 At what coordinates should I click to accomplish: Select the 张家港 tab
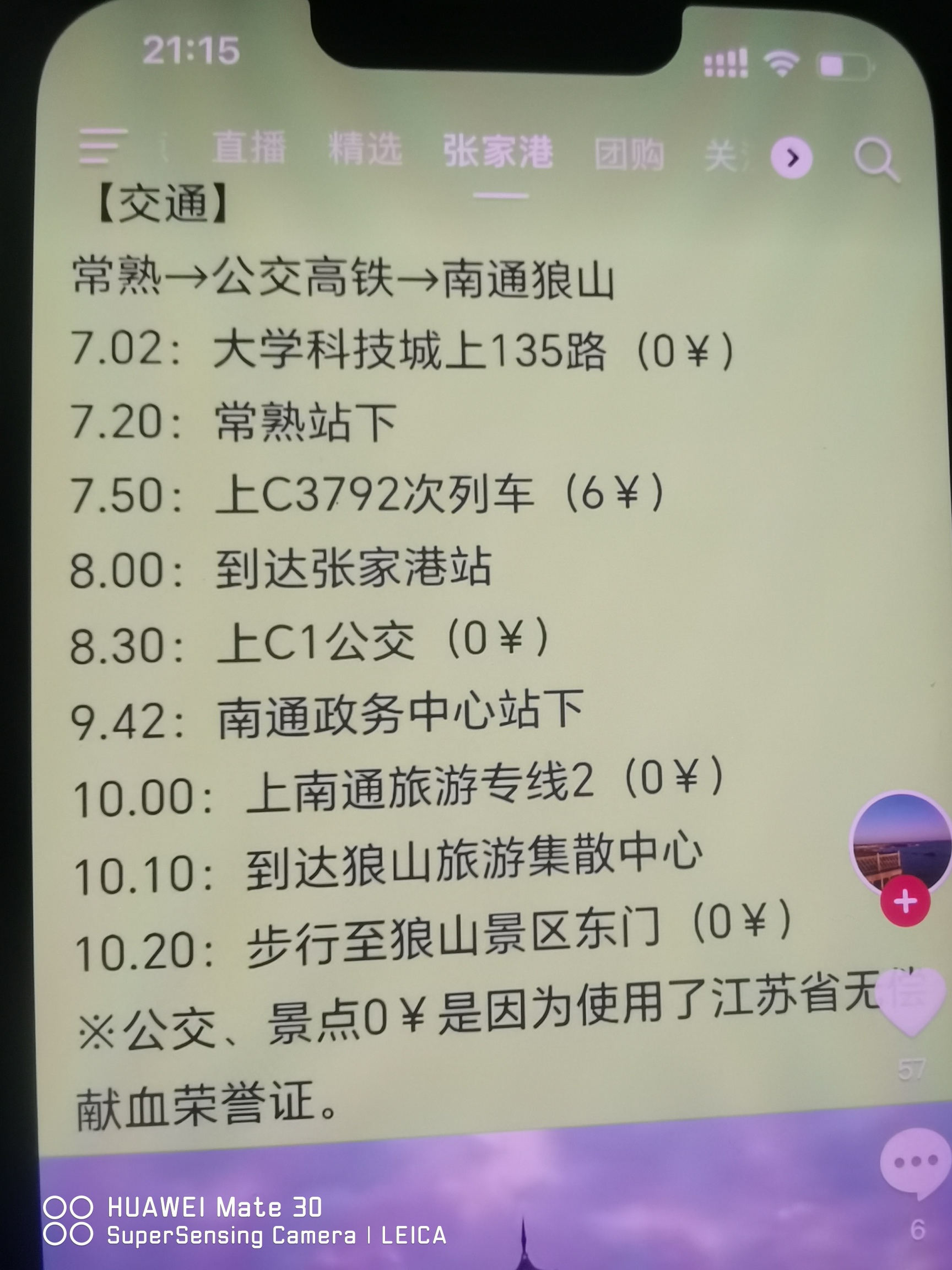[x=497, y=152]
